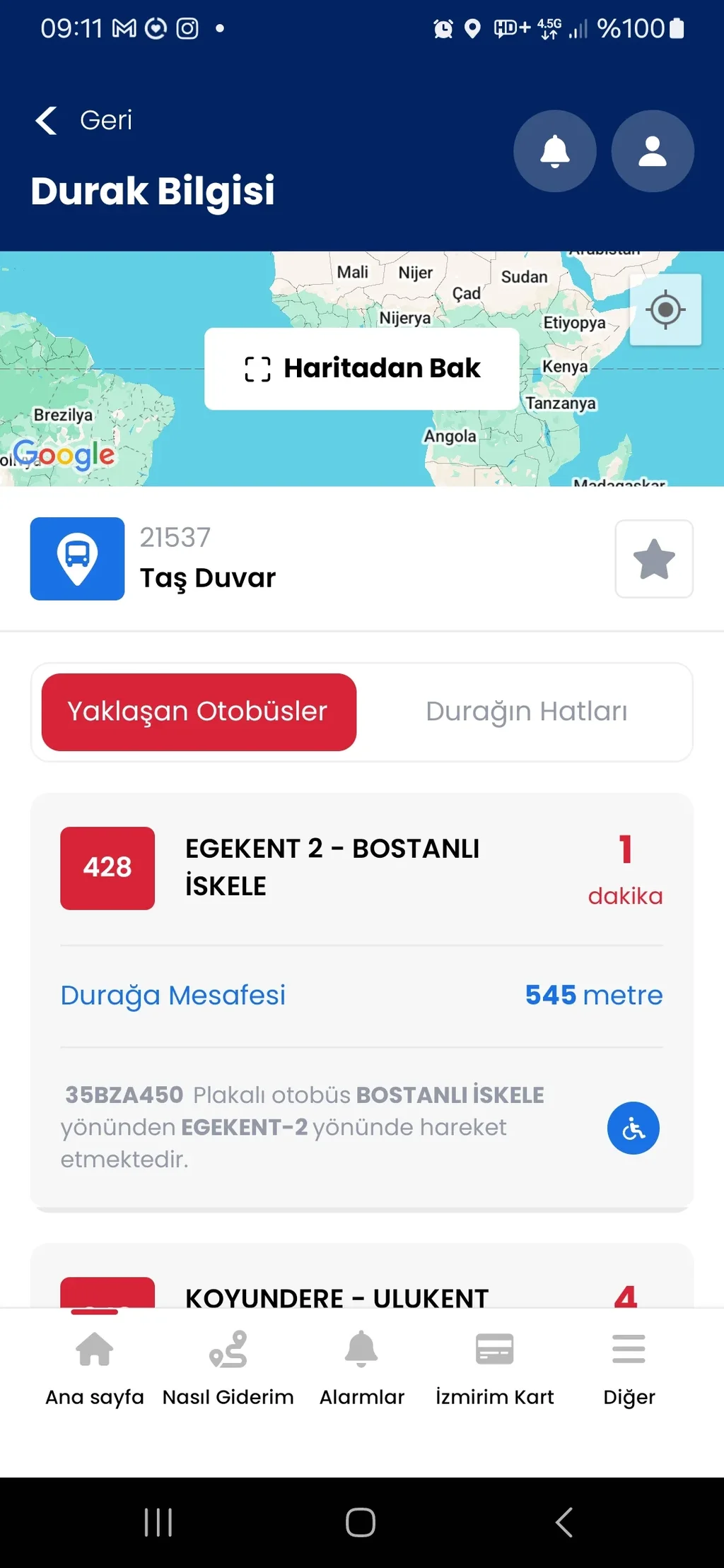Select the Ana sayfa home icon
724x1568 pixels.
93,1350
